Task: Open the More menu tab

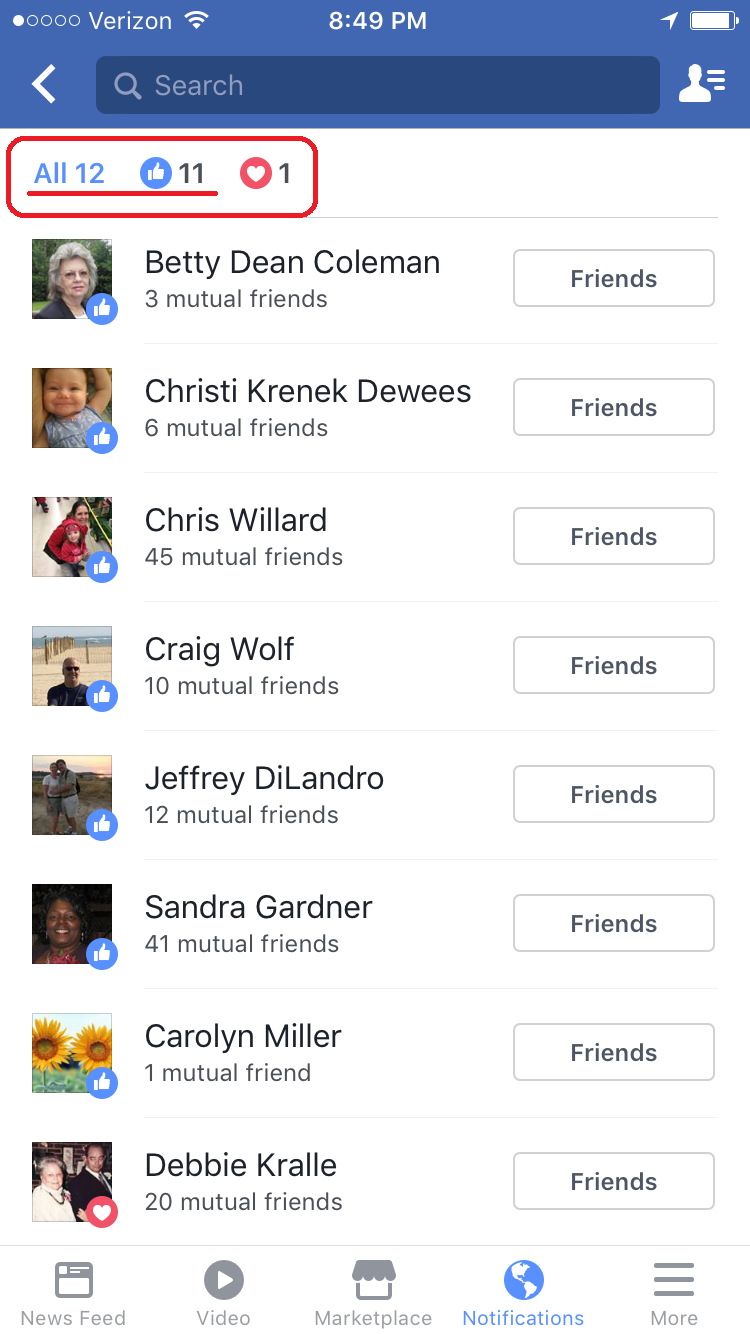Action: point(674,1292)
